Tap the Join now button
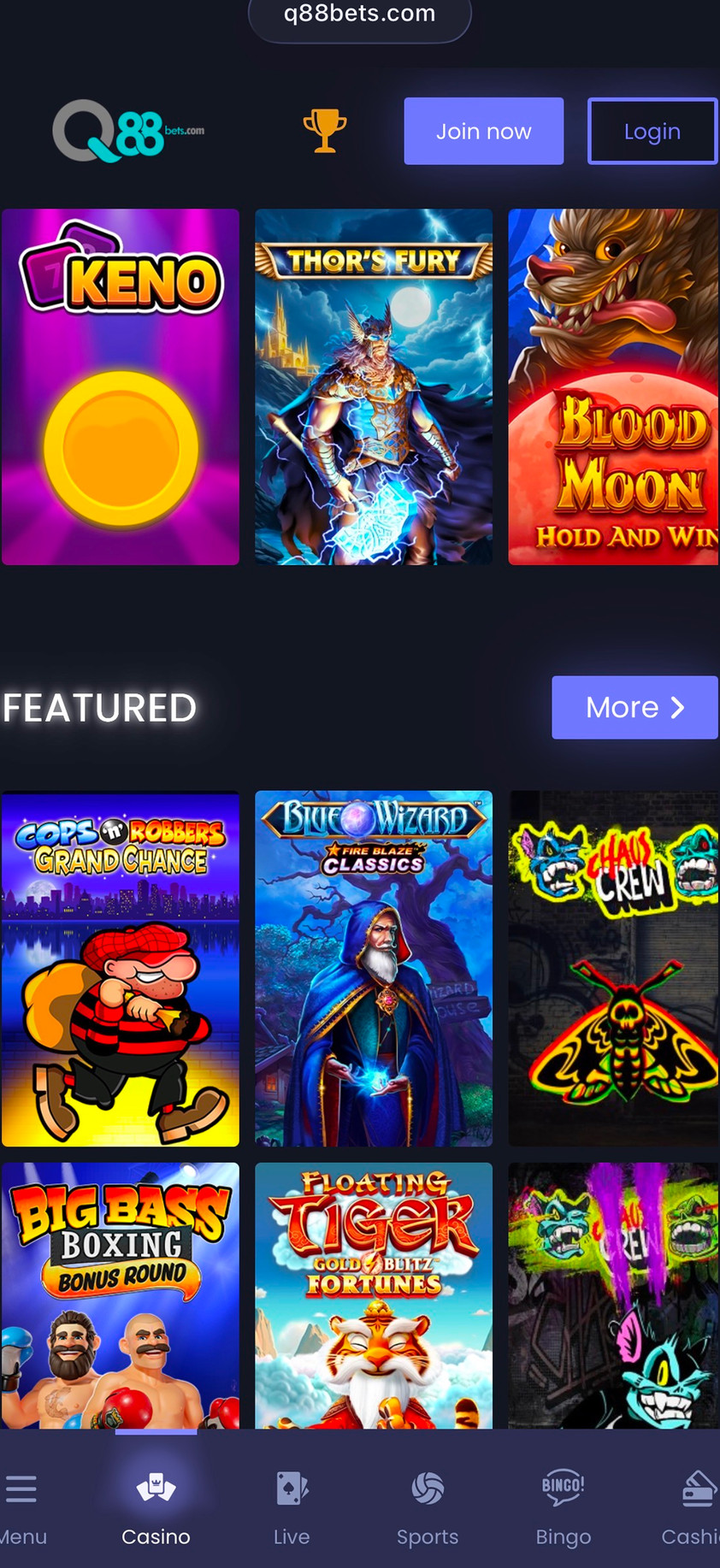 [483, 131]
